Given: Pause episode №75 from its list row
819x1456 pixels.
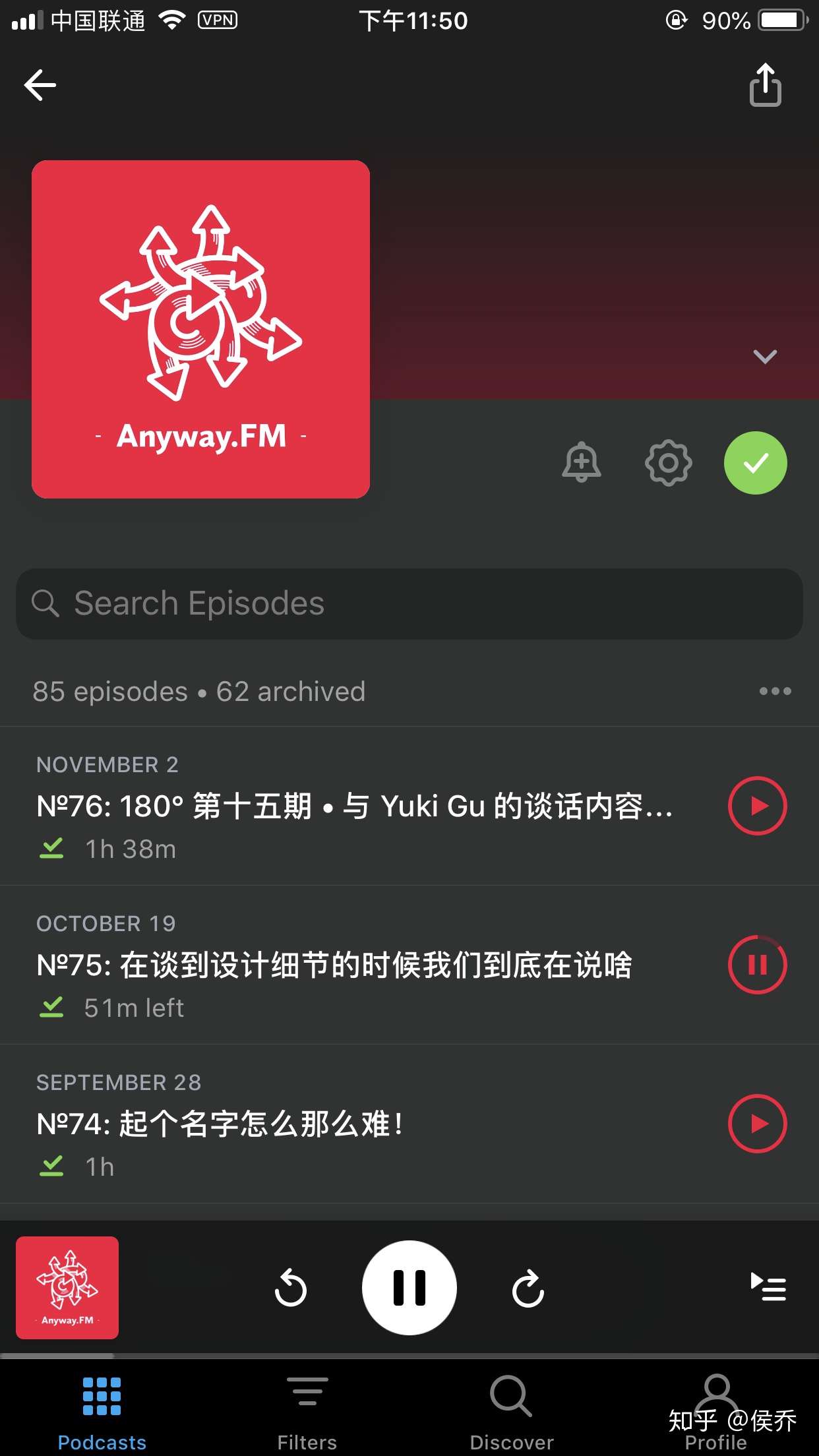Looking at the screenshot, I should [x=756, y=964].
